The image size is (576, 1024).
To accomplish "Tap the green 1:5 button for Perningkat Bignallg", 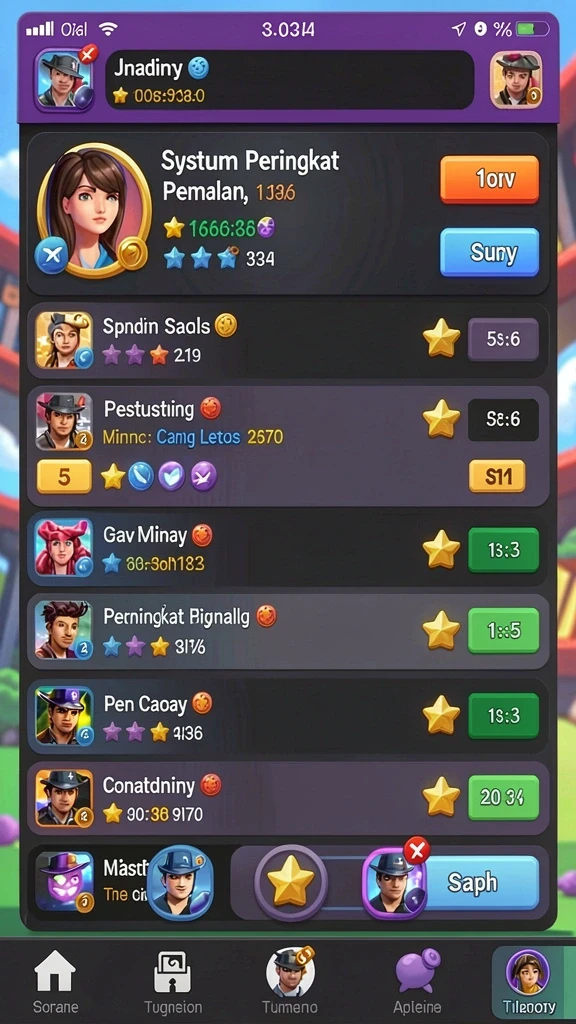I will (504, 630).
